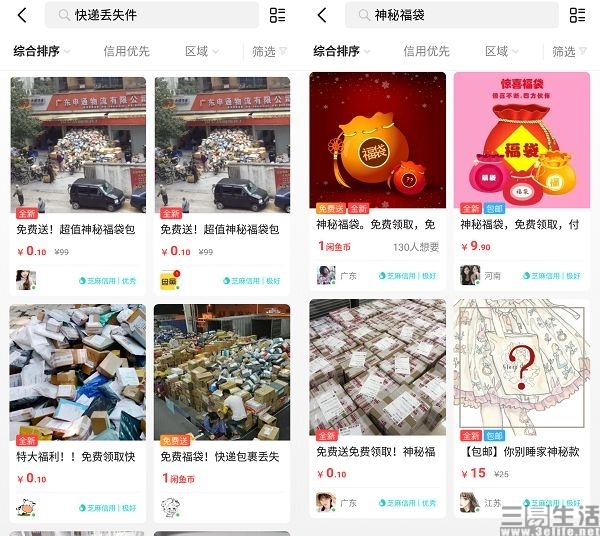Open 区域 dropdown in 快递丢失件 results
The image size is (600, 536).
pos(201,51)
